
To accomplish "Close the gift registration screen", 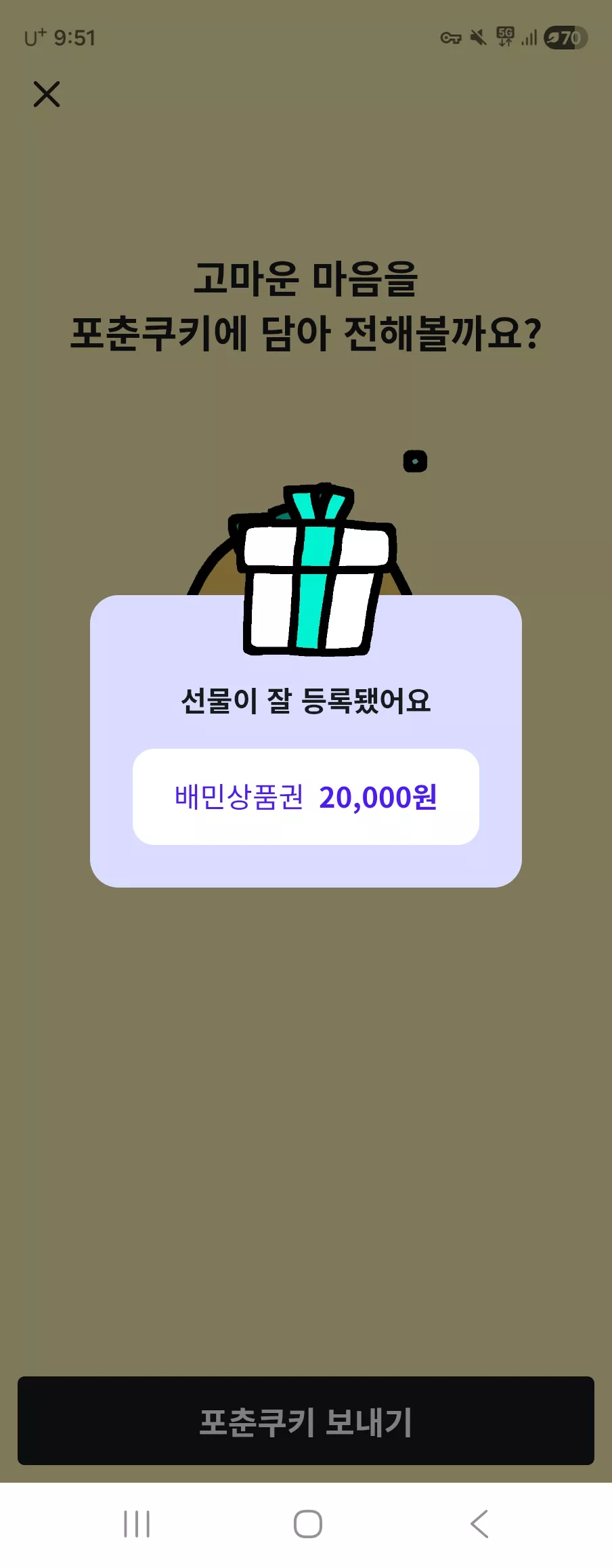I will click(x=47, y=94).
